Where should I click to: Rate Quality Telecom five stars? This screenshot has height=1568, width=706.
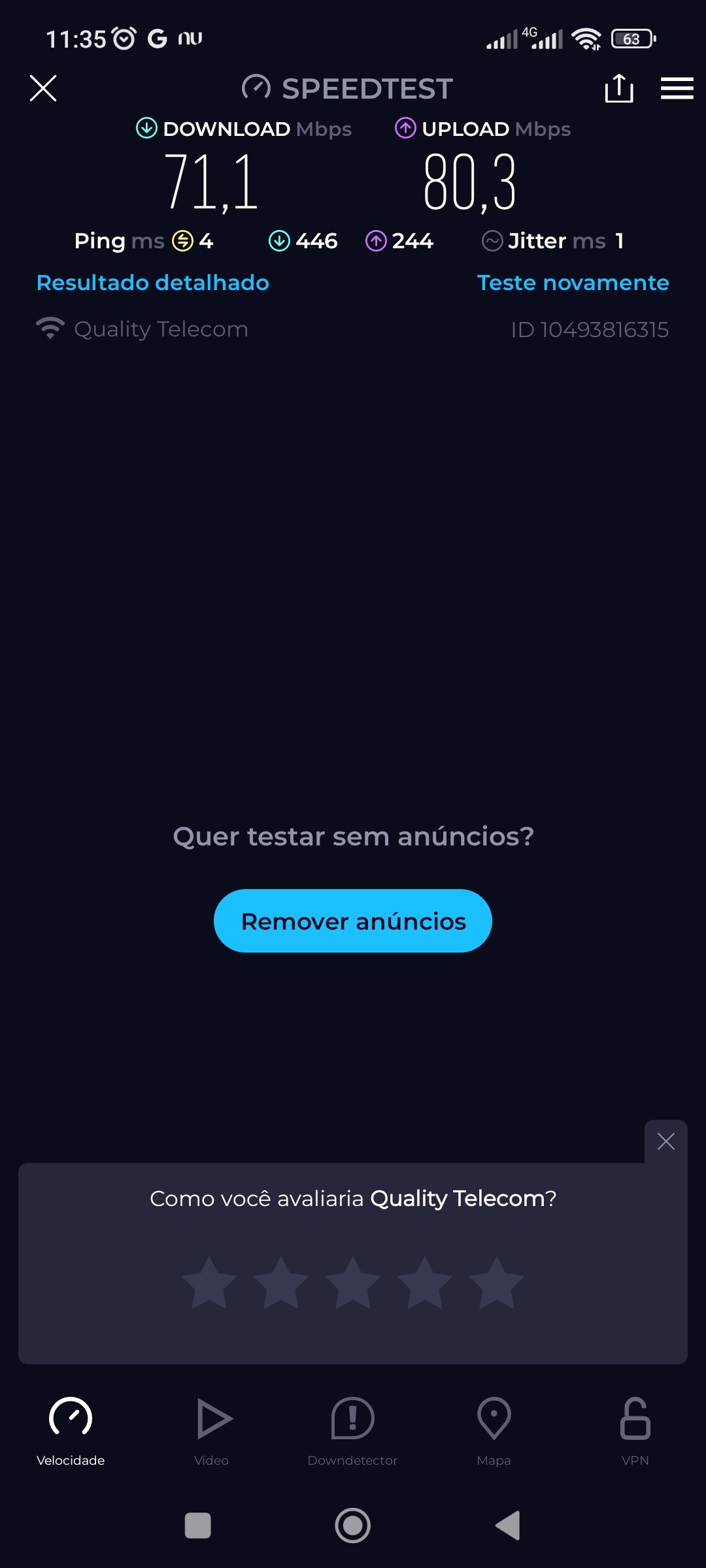point(497,1282)
